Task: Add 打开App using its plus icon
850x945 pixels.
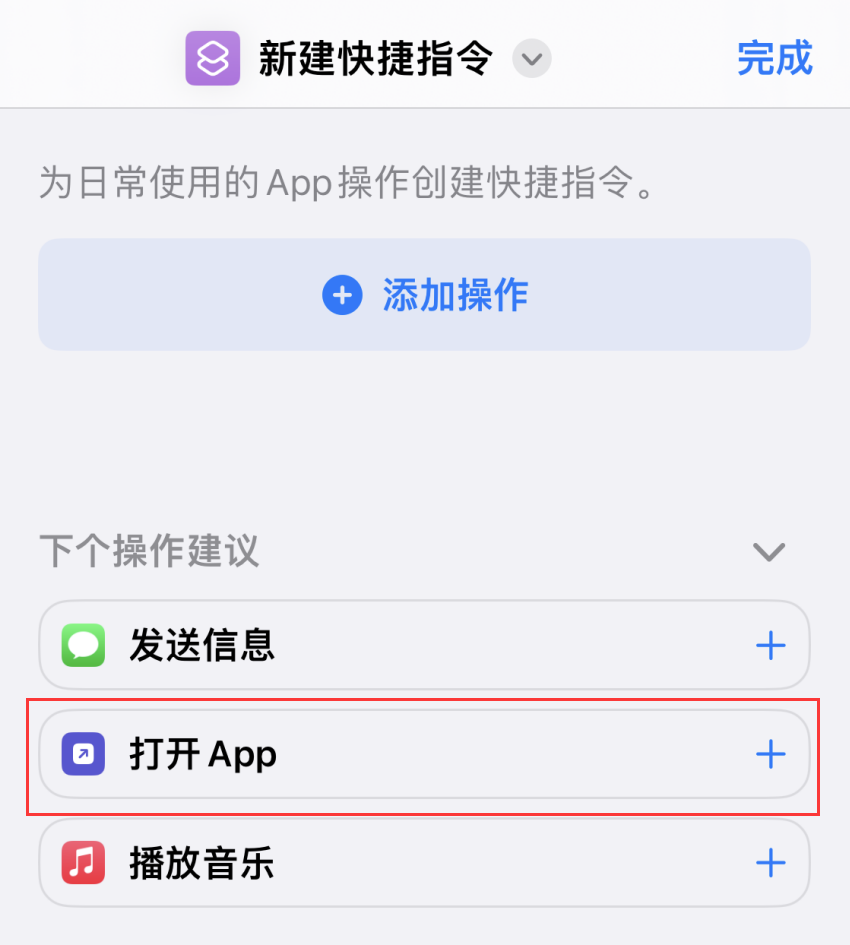Action: [771, 754]
